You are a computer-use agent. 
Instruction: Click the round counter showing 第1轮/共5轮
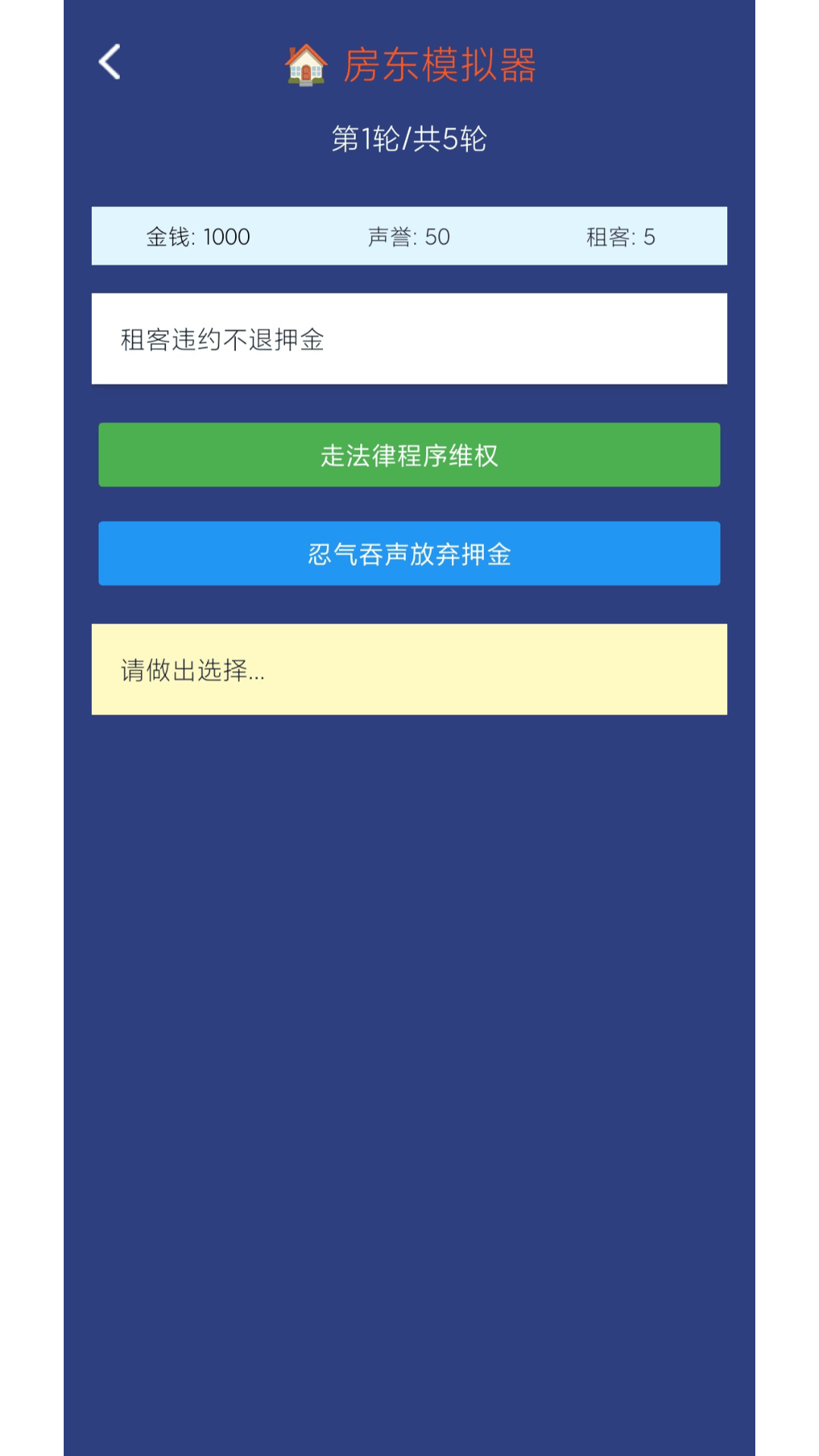409,139
